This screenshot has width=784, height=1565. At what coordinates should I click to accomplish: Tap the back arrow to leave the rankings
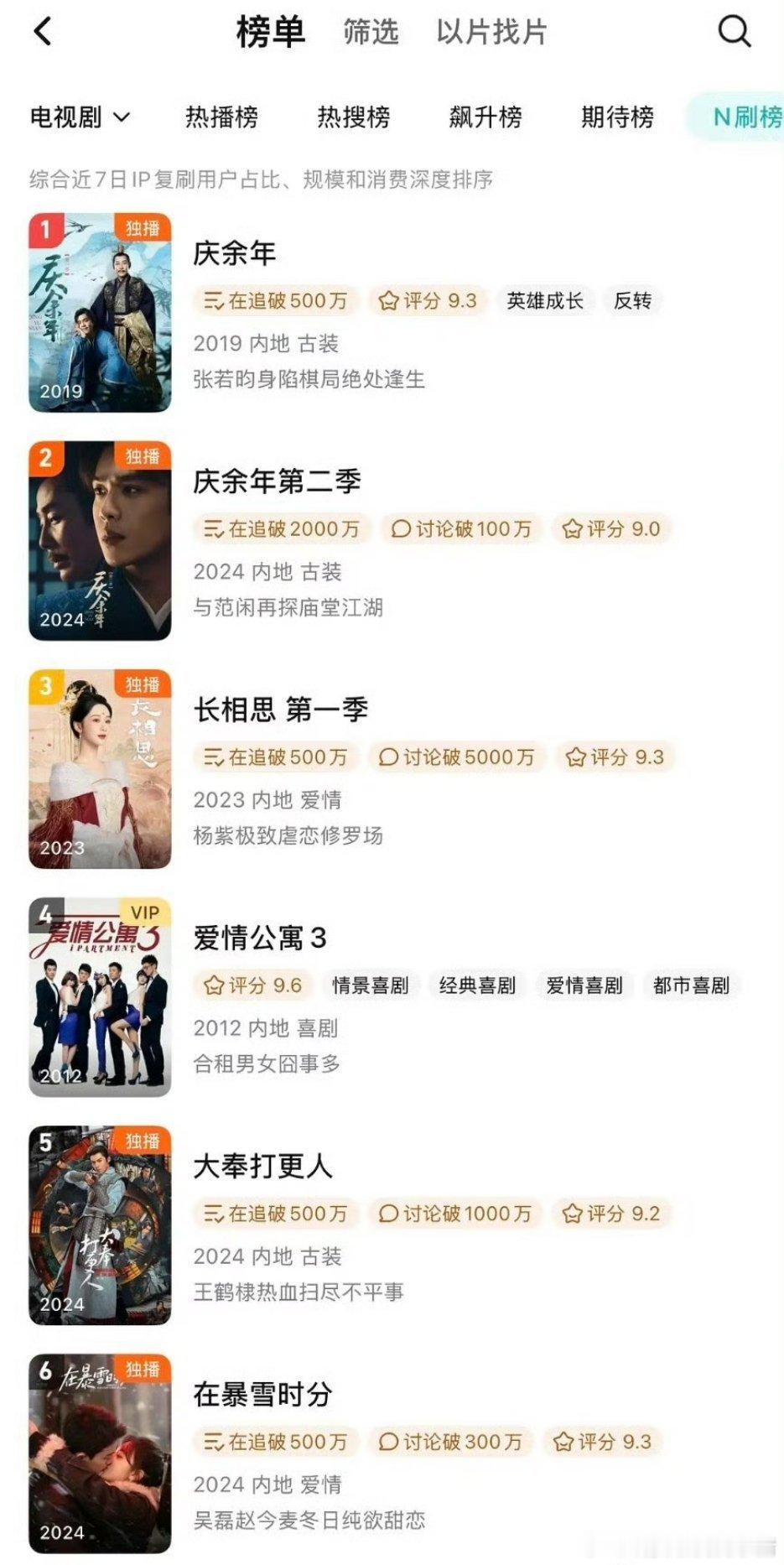click(x=41, y=32)
